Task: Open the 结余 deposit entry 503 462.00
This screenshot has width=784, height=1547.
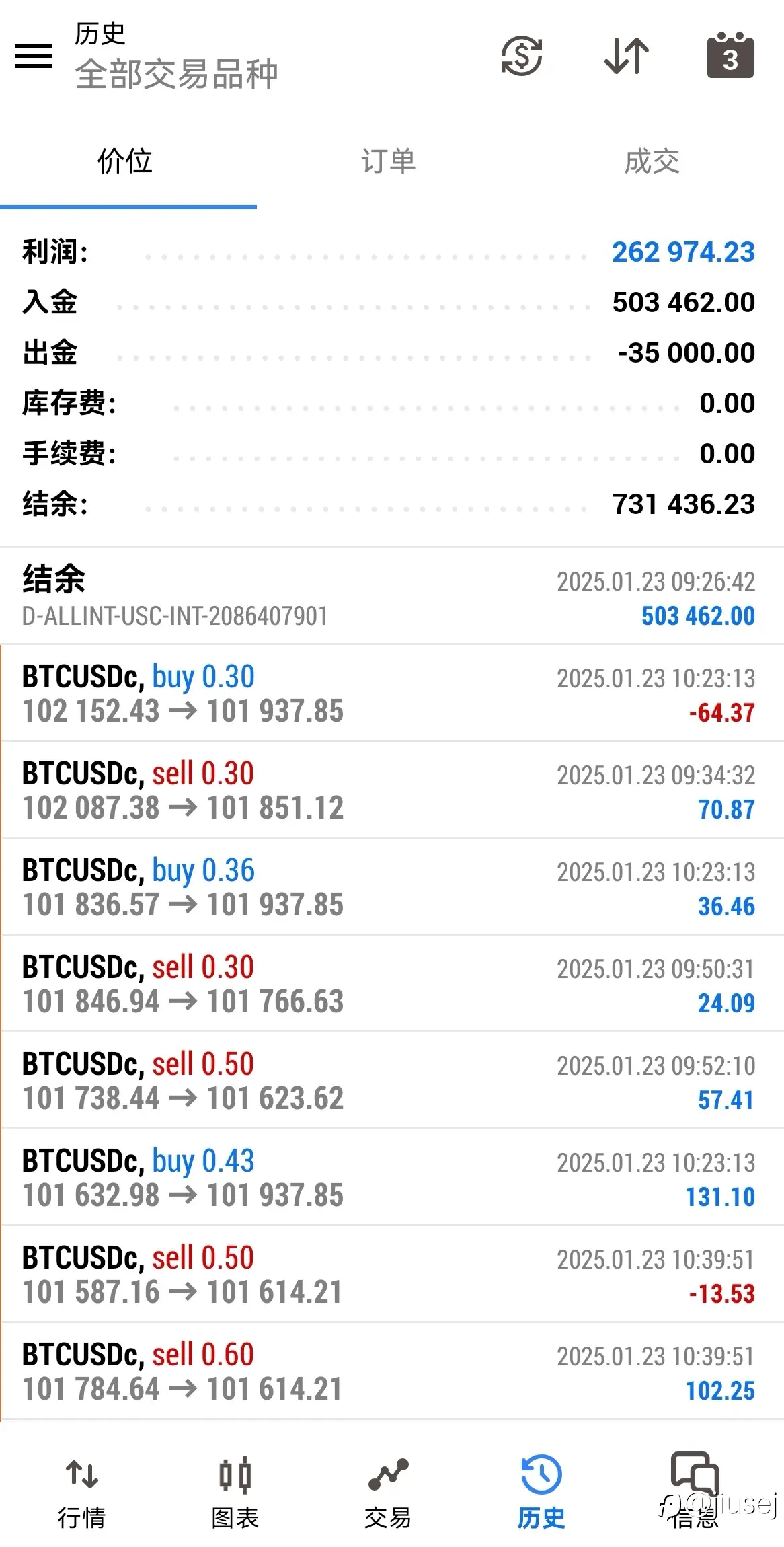Action: click(392, 597)
